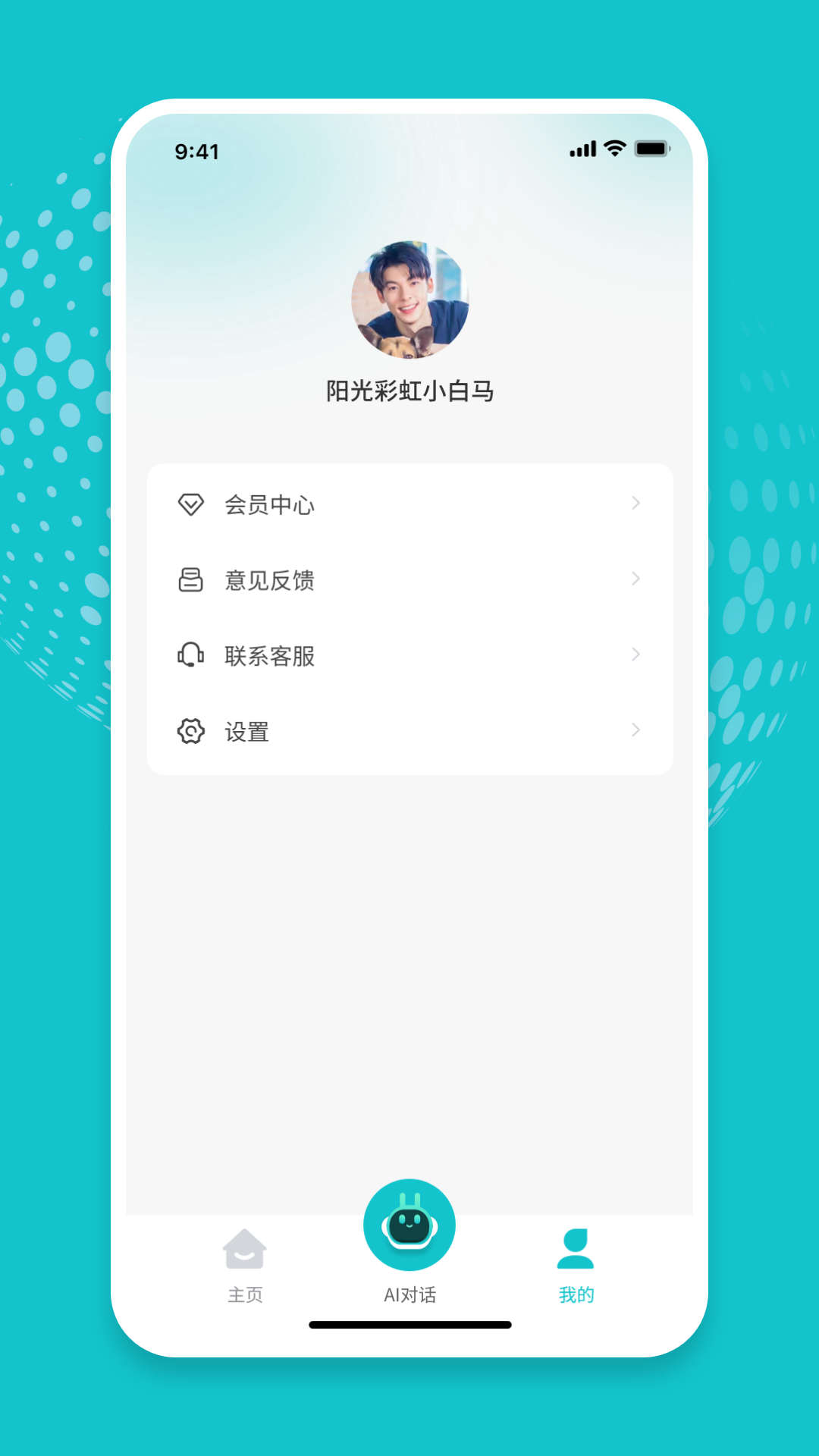The width and height of the screenshot is (819, 1456).
Task: Select the 会员中心 membership diamond icon
Action: pos(192,504)
